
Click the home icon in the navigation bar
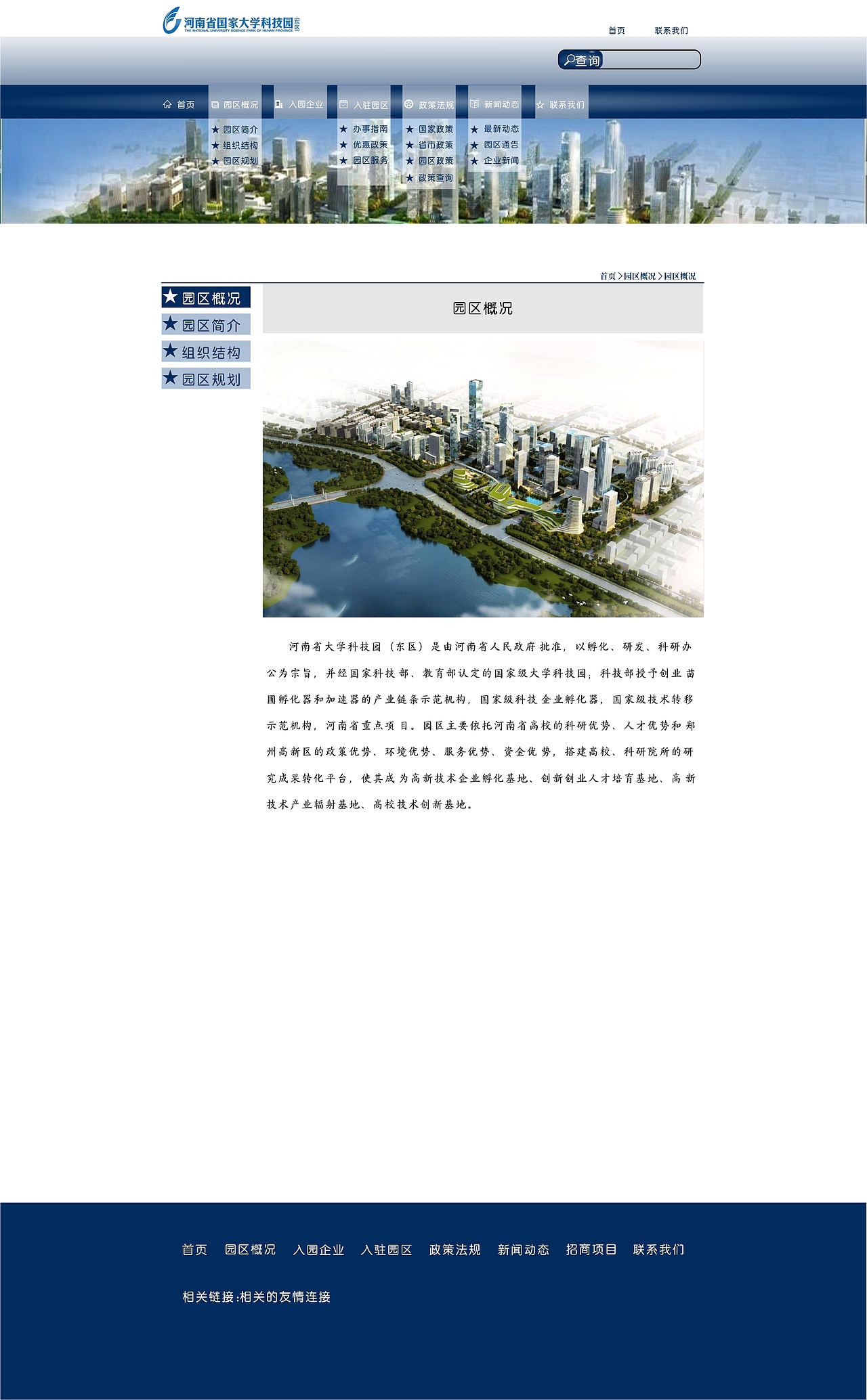coord(167,104)
